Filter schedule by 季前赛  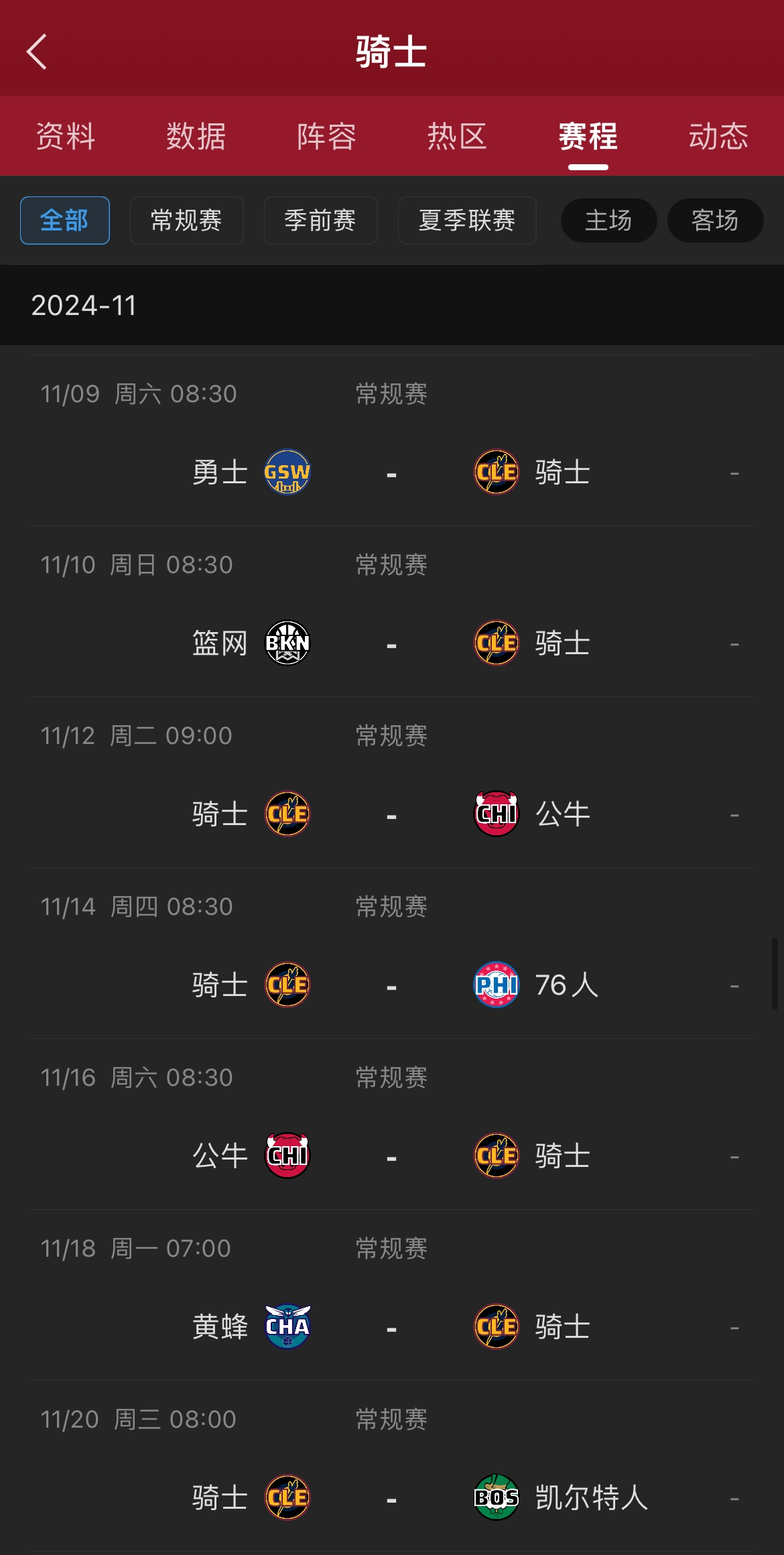tap(320, 221)
